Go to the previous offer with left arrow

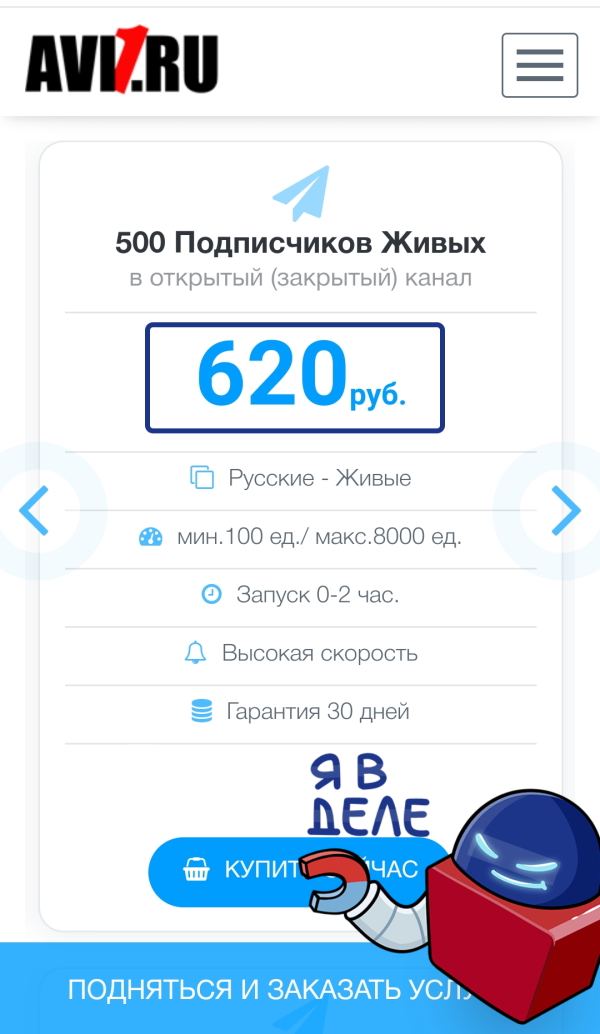pos(34,511)
